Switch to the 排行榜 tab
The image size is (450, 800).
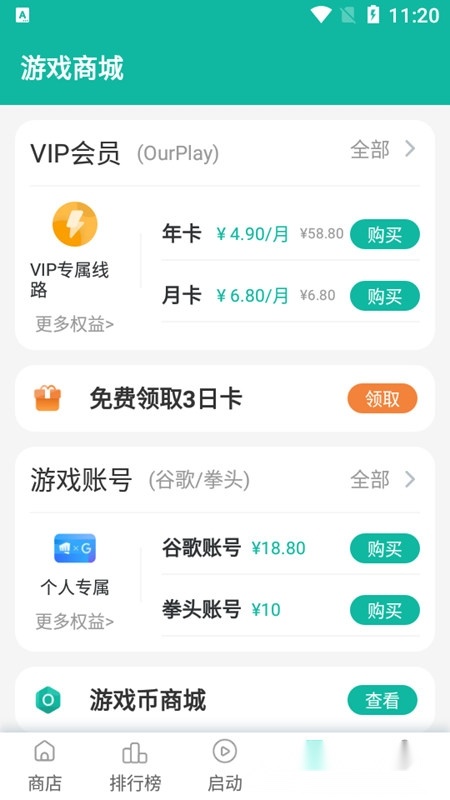[135, 765]
